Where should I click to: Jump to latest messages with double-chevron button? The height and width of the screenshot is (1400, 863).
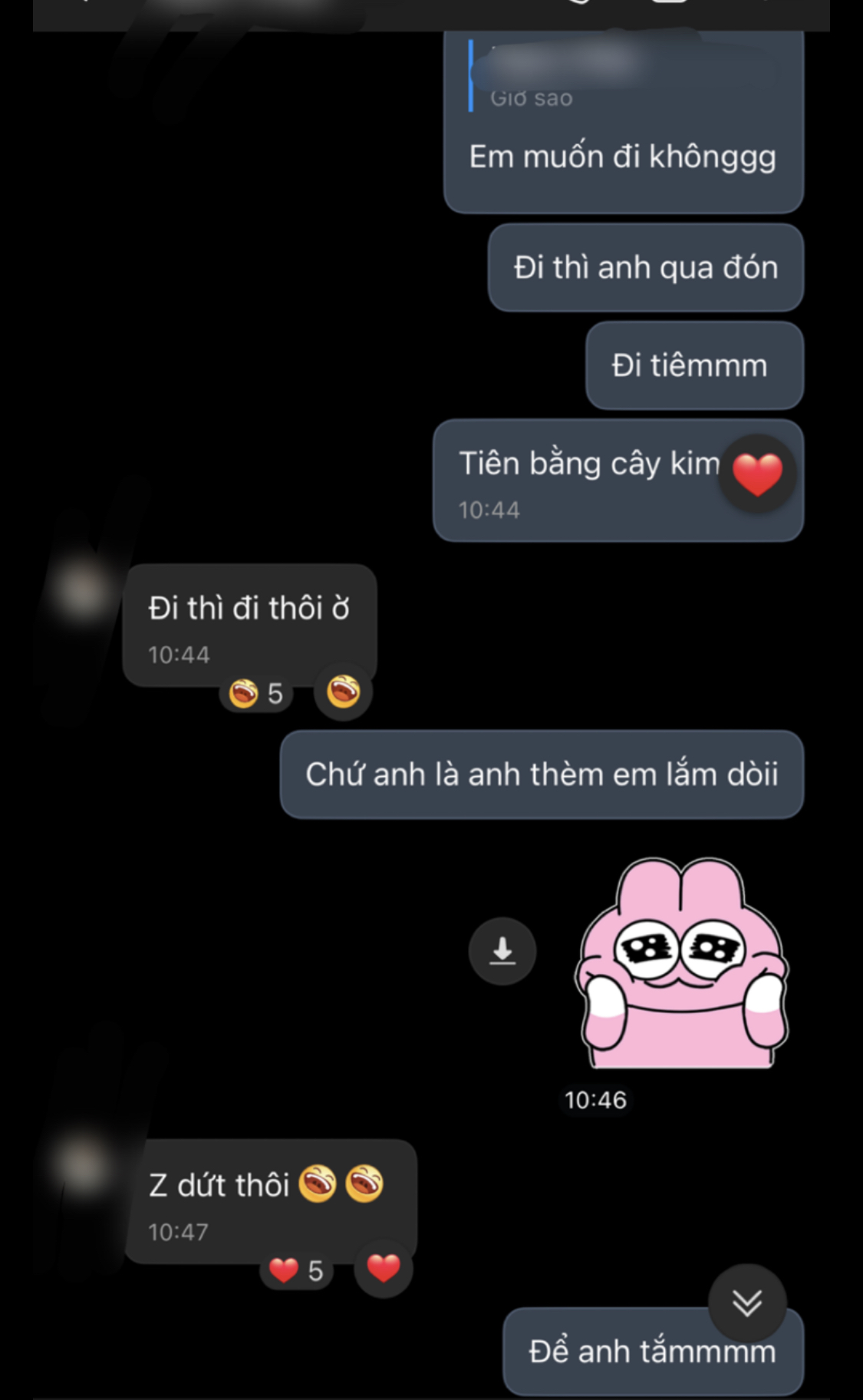pyautogui.click(x=746, y=1303)
